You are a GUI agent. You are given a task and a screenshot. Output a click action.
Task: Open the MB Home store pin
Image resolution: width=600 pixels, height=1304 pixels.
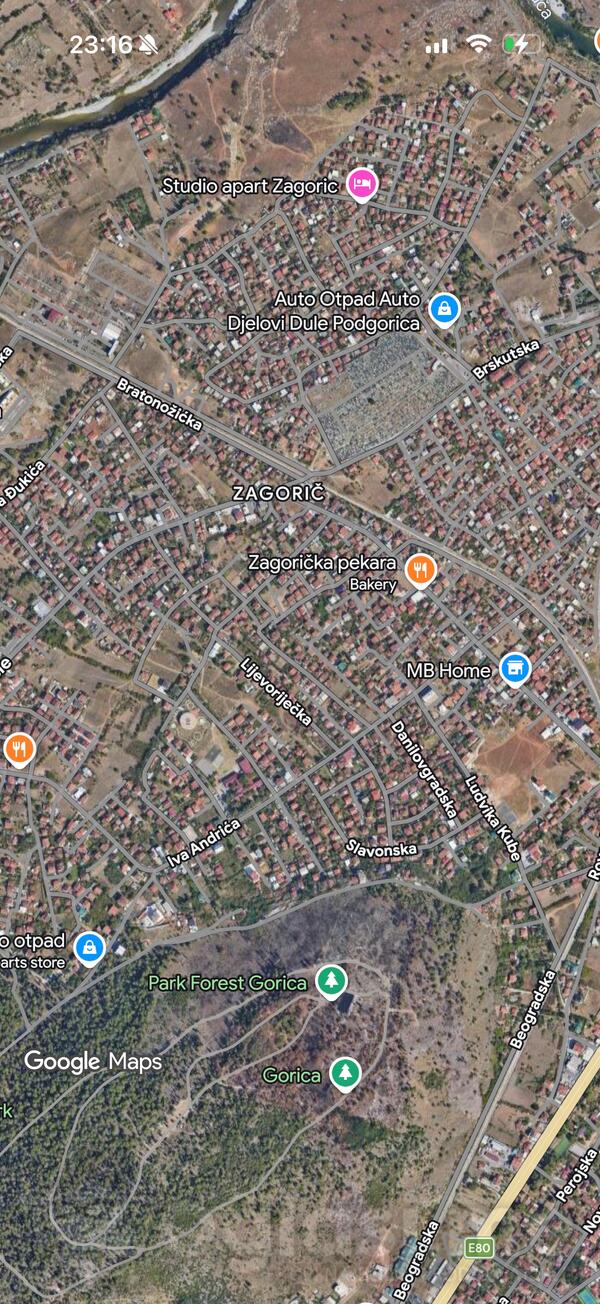click(515, 668)
